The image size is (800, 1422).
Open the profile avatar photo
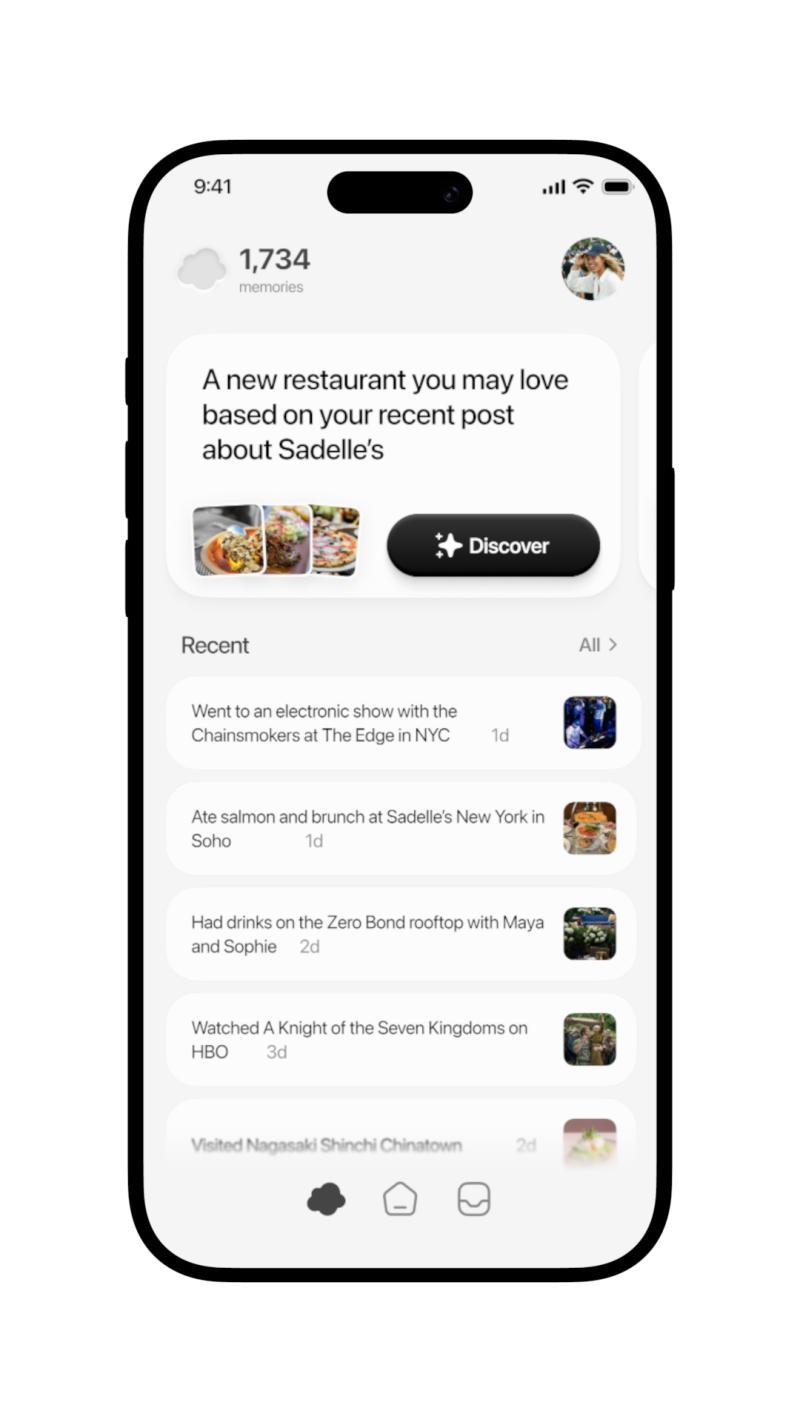[x=593, y=269]
